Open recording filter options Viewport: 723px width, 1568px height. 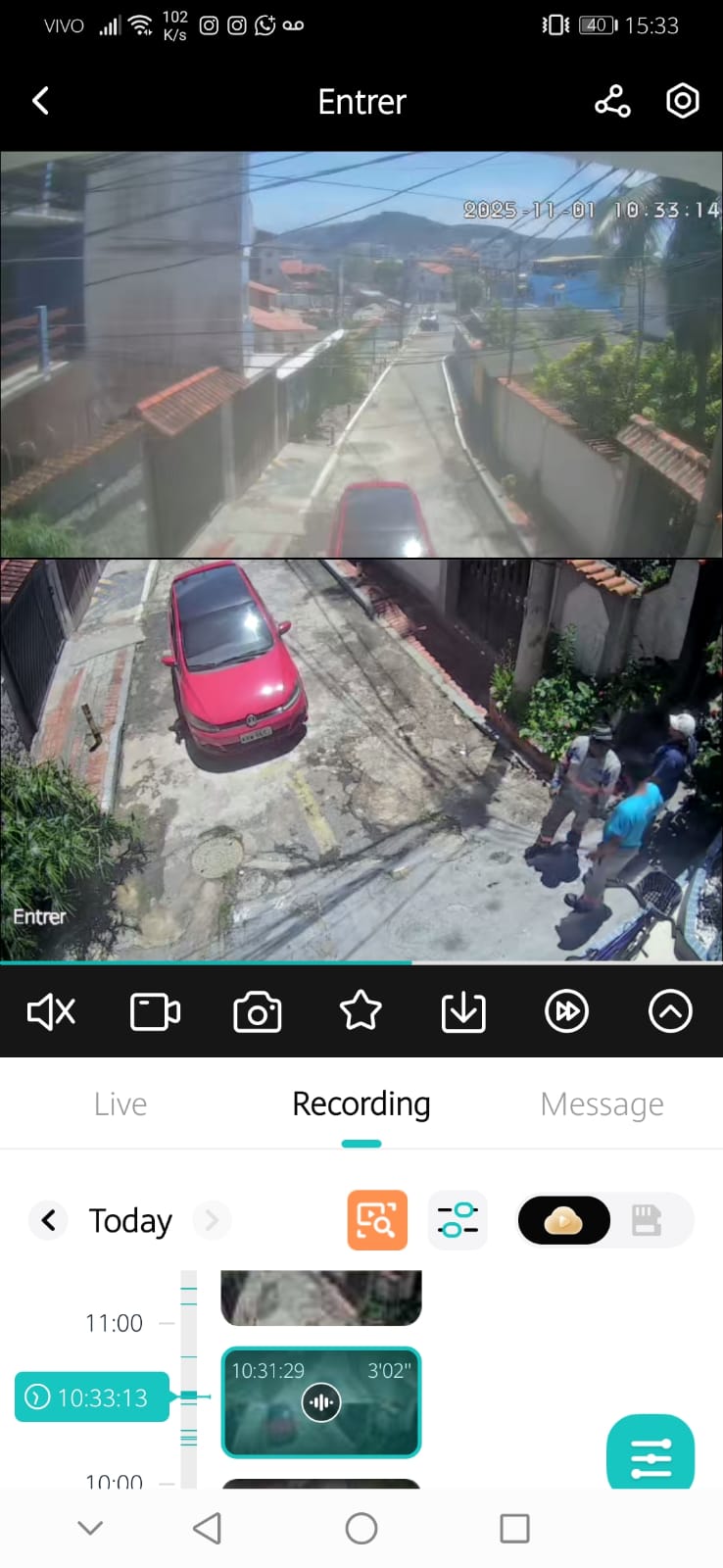click(458, 1220)
